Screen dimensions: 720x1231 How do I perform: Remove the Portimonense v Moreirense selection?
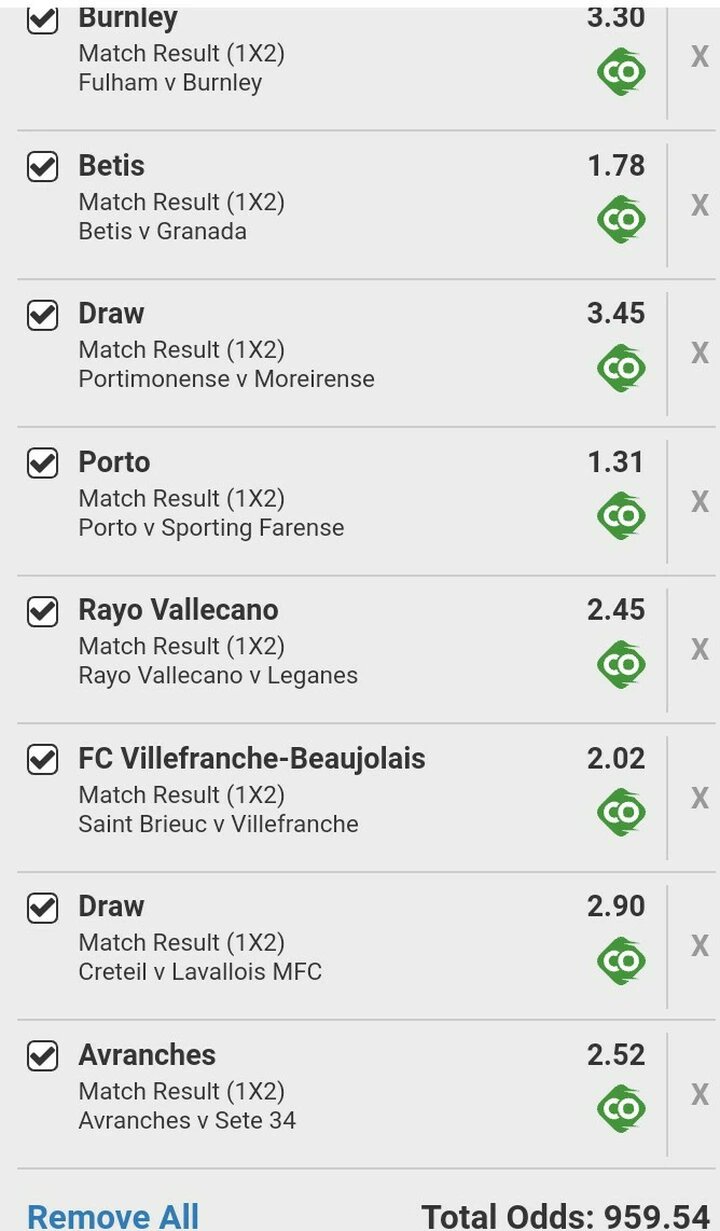tap(699, 353)
